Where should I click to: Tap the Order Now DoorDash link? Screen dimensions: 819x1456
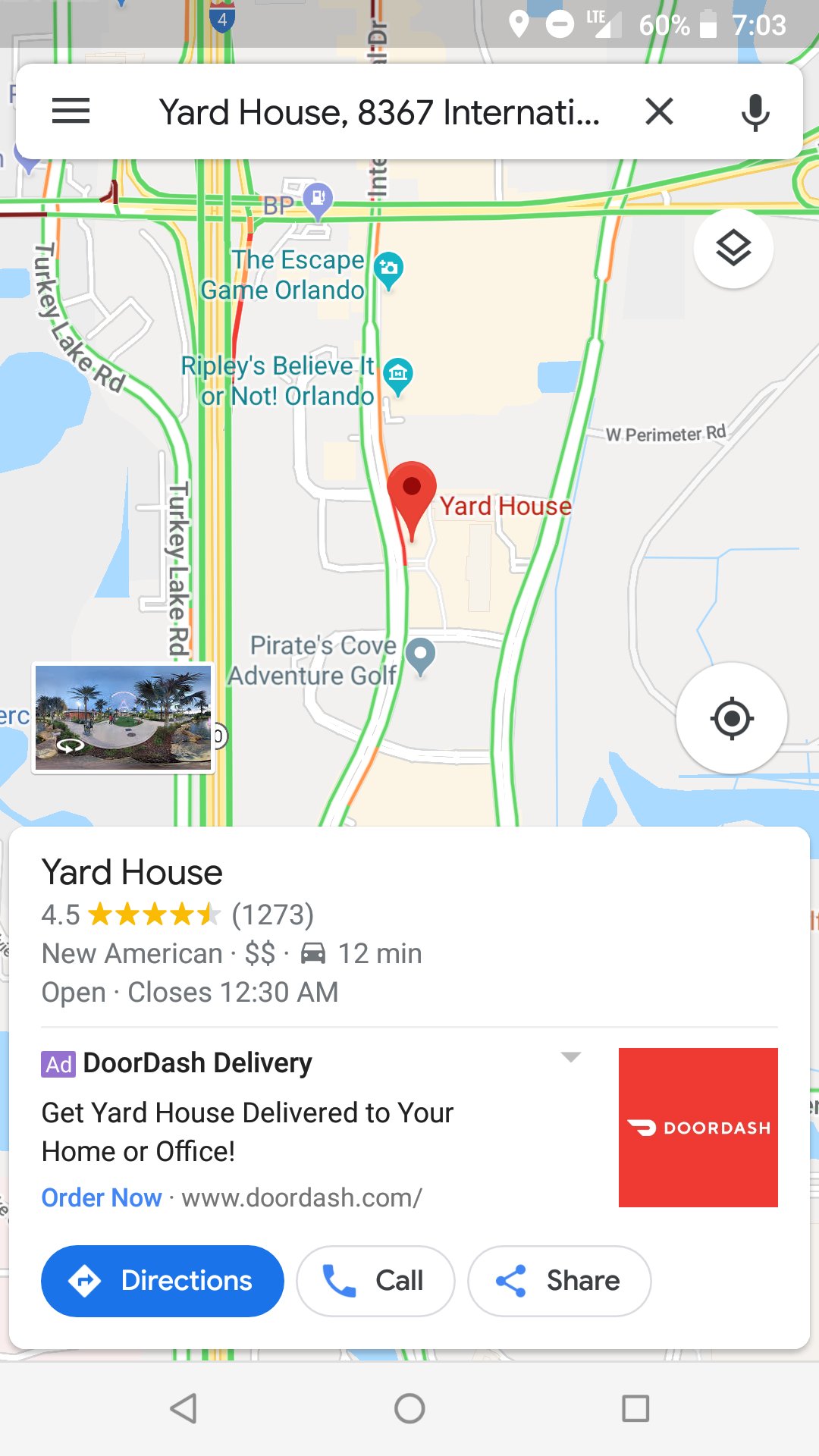click(x=102, y=1197)
